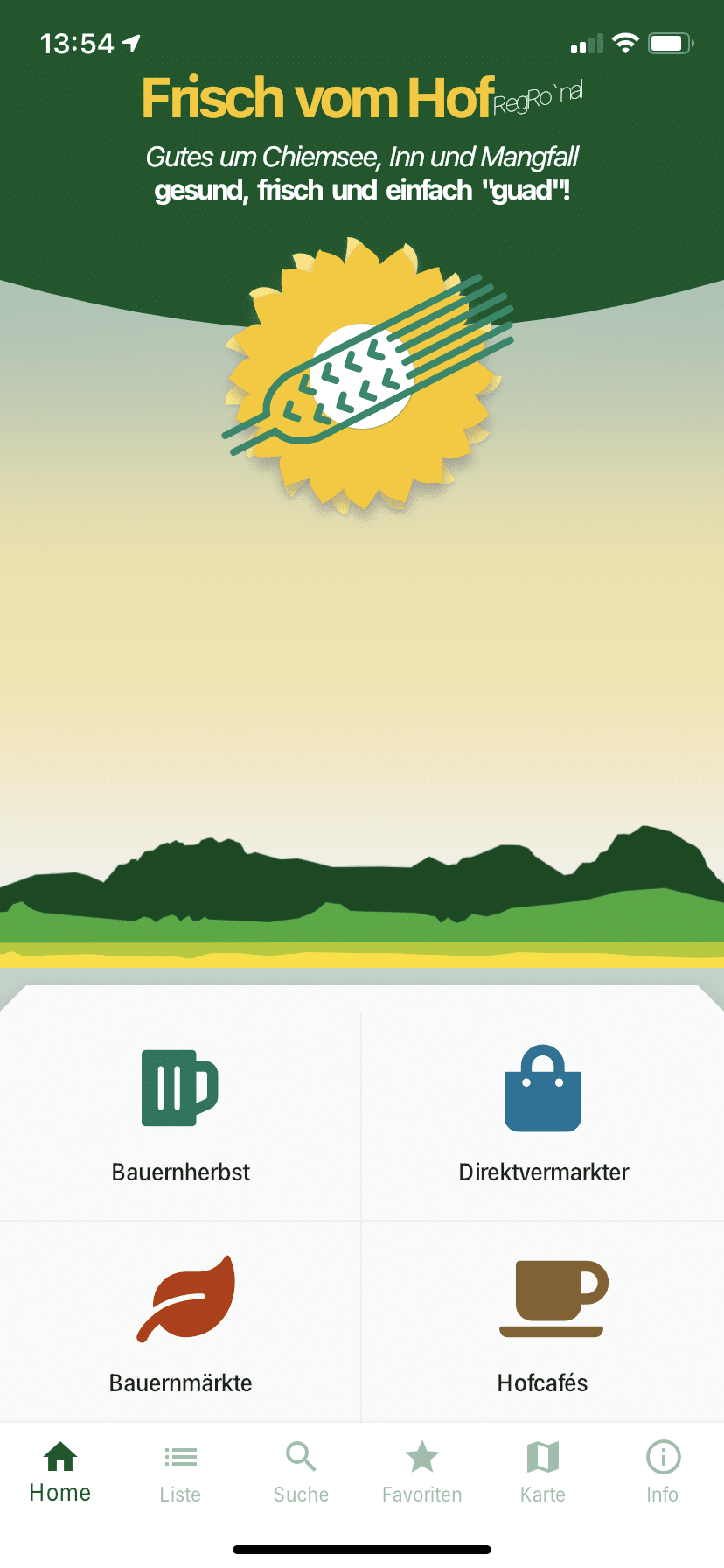The width and height of the screenshot is (724, 1568).
Task: Go to the Suche tab
Action: tap(301, 1473)
